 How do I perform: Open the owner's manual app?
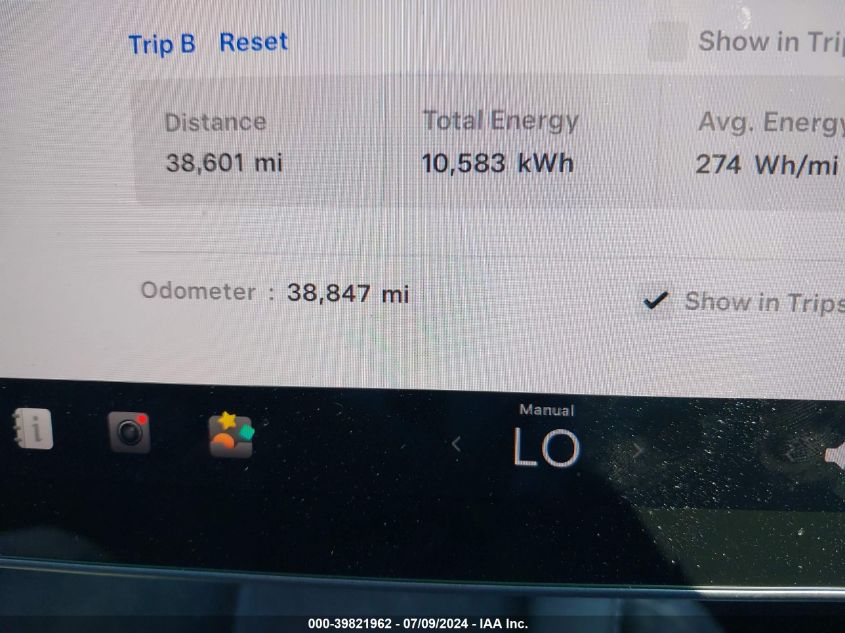33,431
